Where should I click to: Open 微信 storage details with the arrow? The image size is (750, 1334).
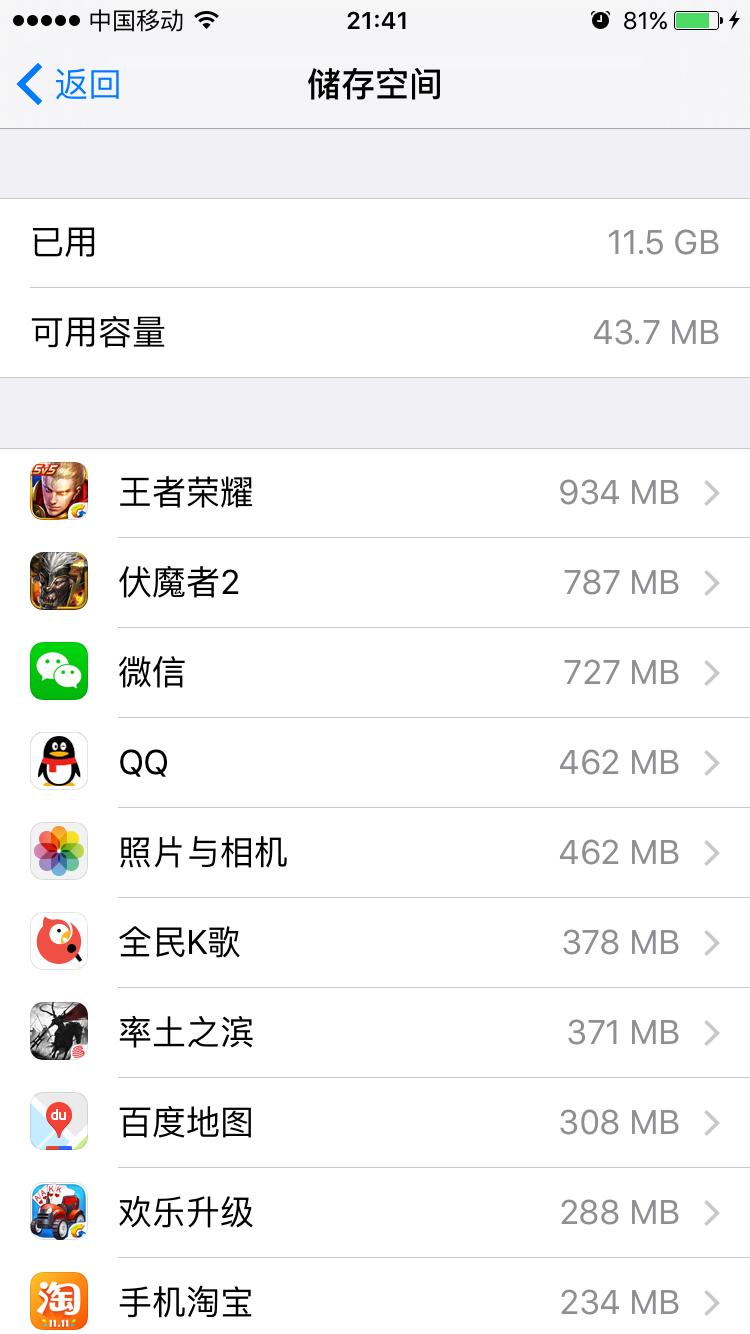(712, 672)
